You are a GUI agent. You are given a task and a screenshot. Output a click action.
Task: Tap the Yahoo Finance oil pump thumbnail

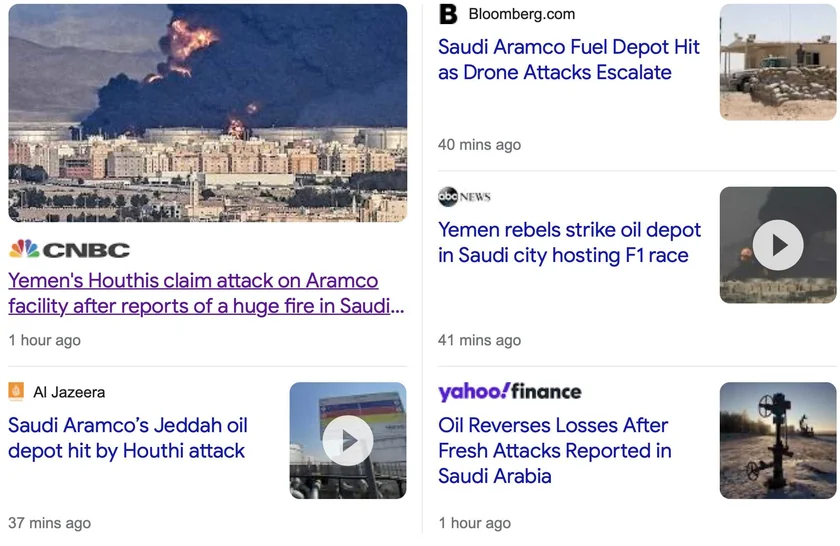778,440
